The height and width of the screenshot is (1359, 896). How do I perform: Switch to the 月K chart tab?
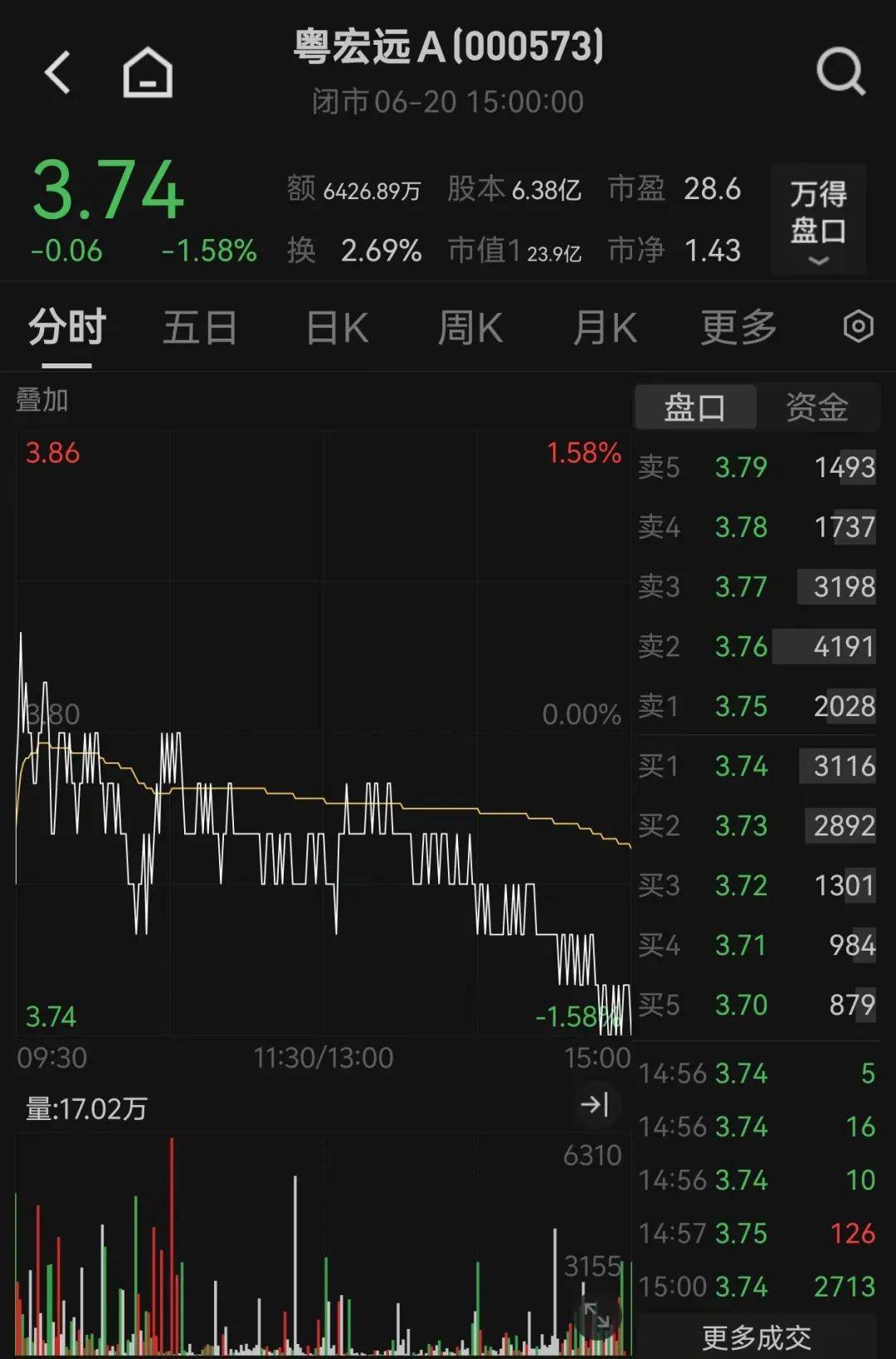605,328
